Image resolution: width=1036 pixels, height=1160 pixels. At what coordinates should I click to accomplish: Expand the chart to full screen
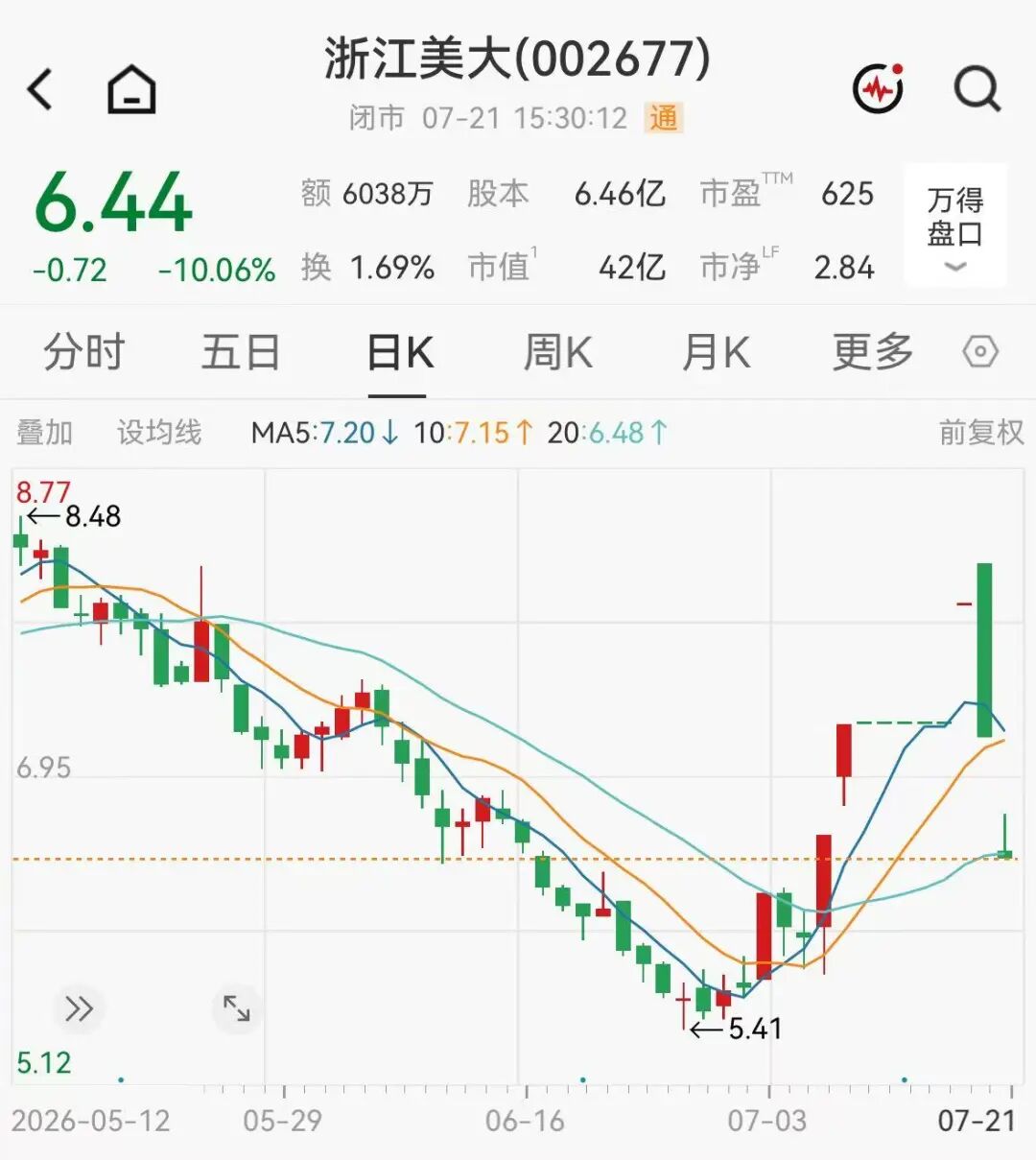(x=236, y=1009)
